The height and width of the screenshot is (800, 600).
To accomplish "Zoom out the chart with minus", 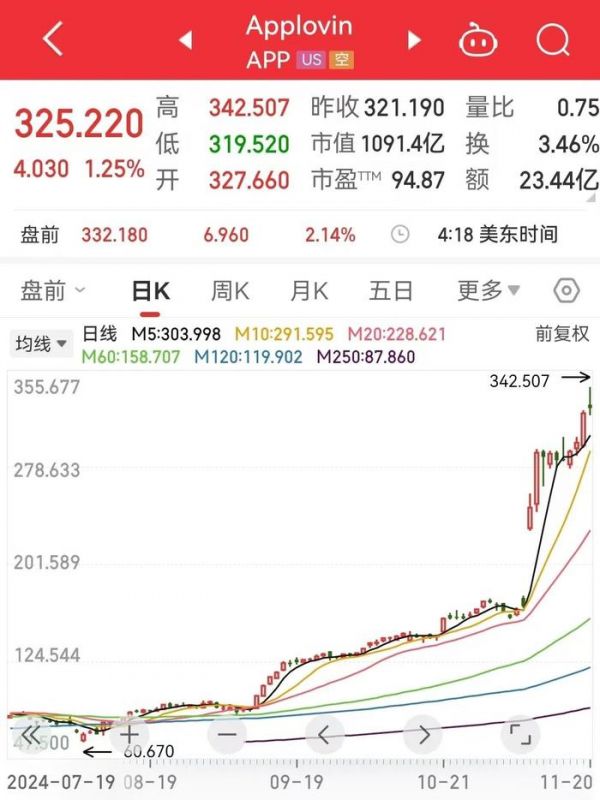I will [x=227, y=735].
